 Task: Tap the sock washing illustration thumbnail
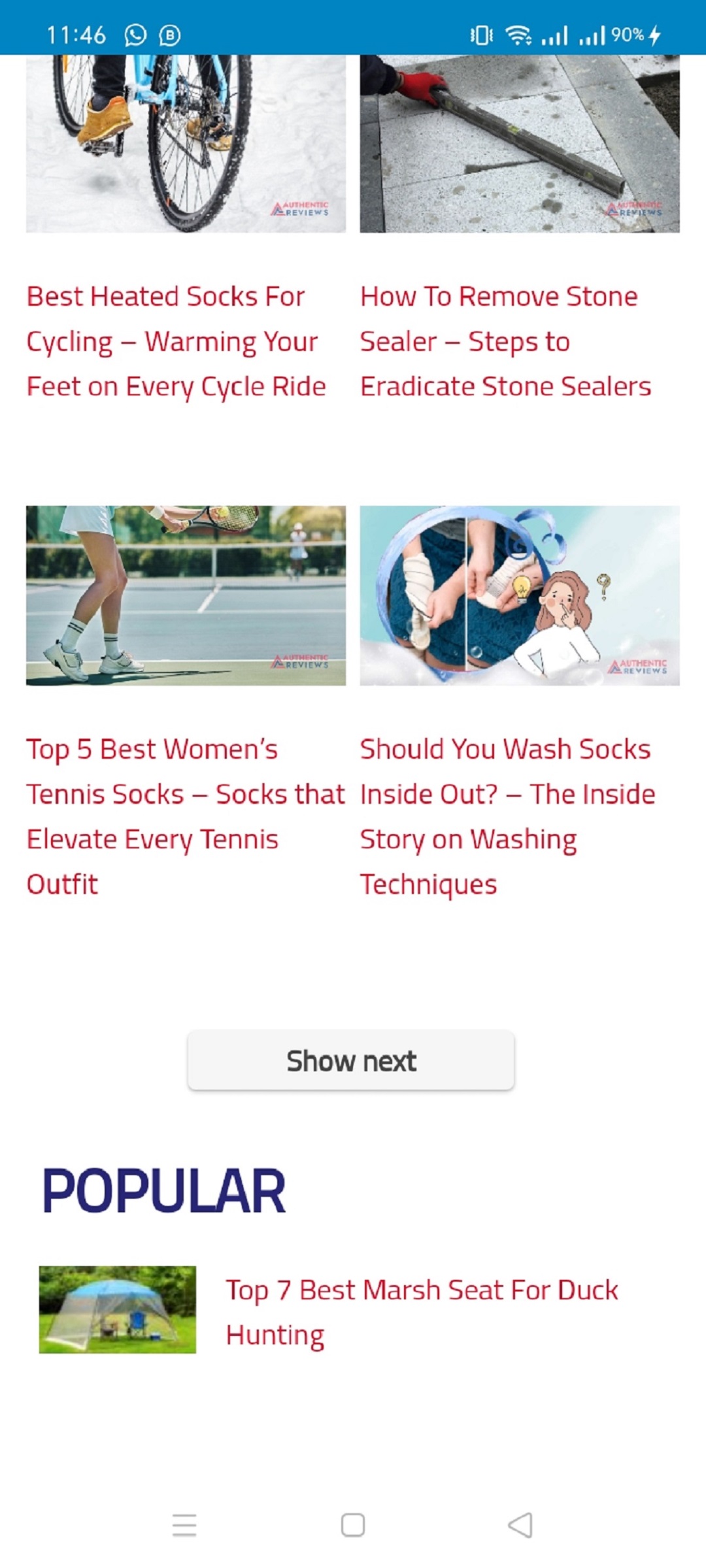pyautogui.click(x=519, y=595)
